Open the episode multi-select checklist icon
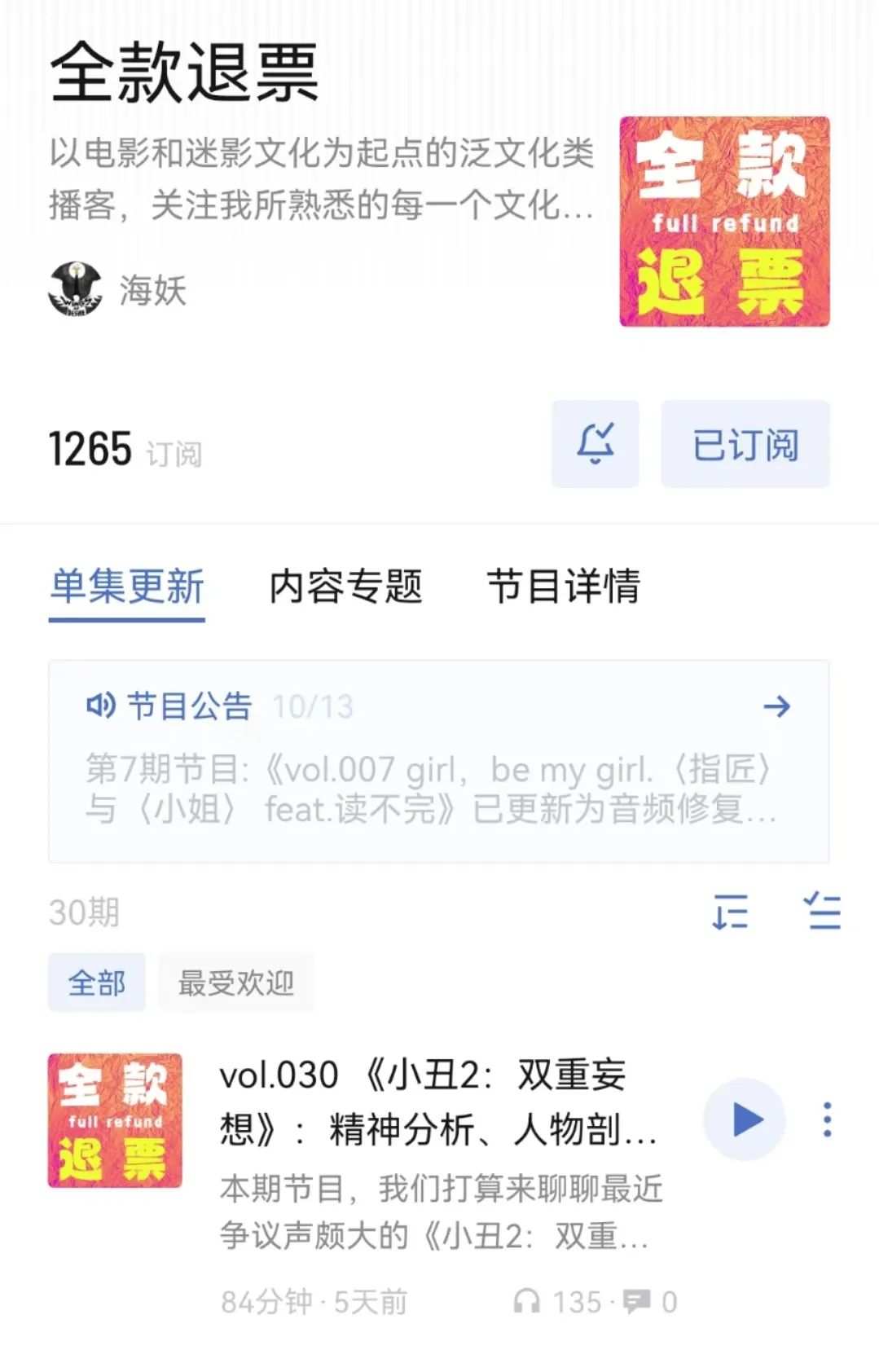879x1372 pixels. [822, 911]
